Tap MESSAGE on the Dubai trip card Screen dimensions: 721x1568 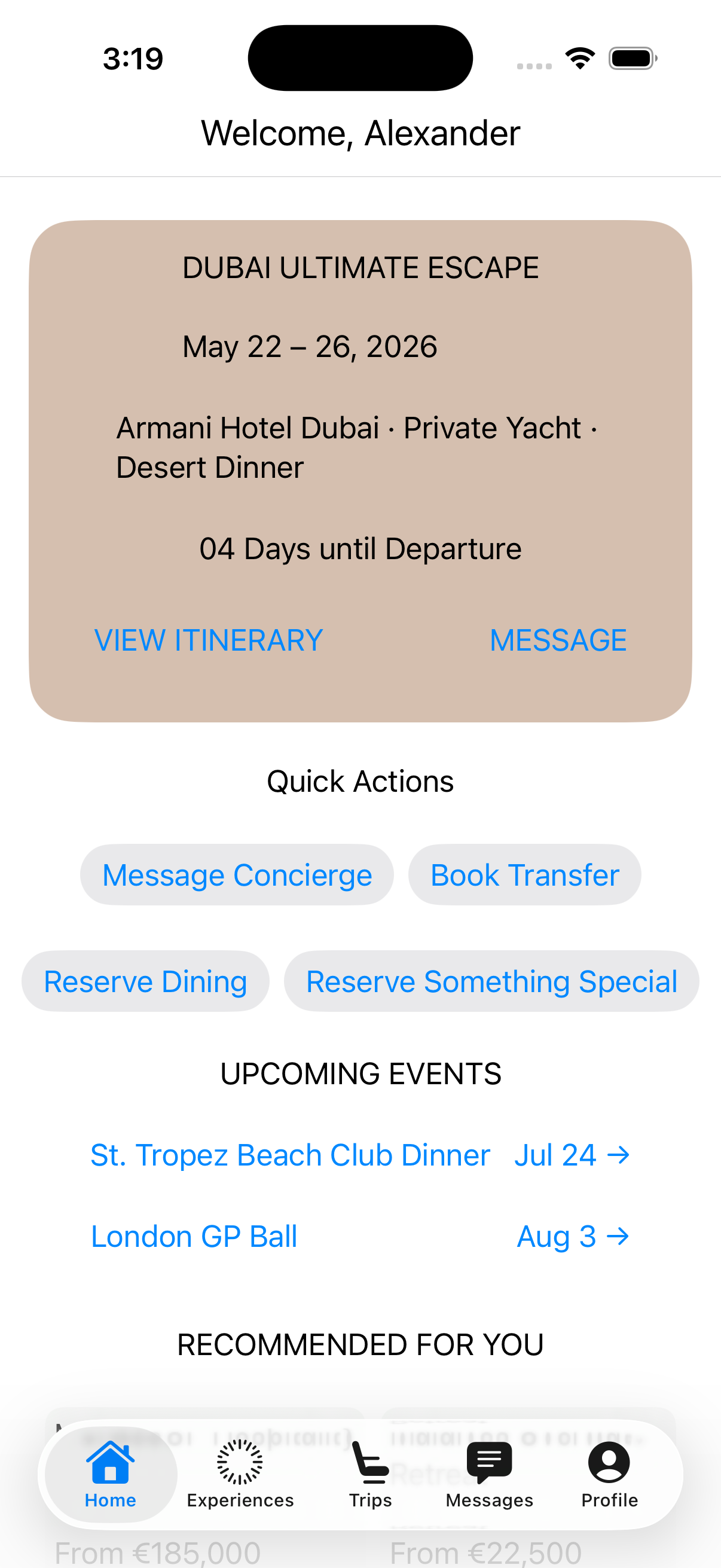[x=558, y=640]
